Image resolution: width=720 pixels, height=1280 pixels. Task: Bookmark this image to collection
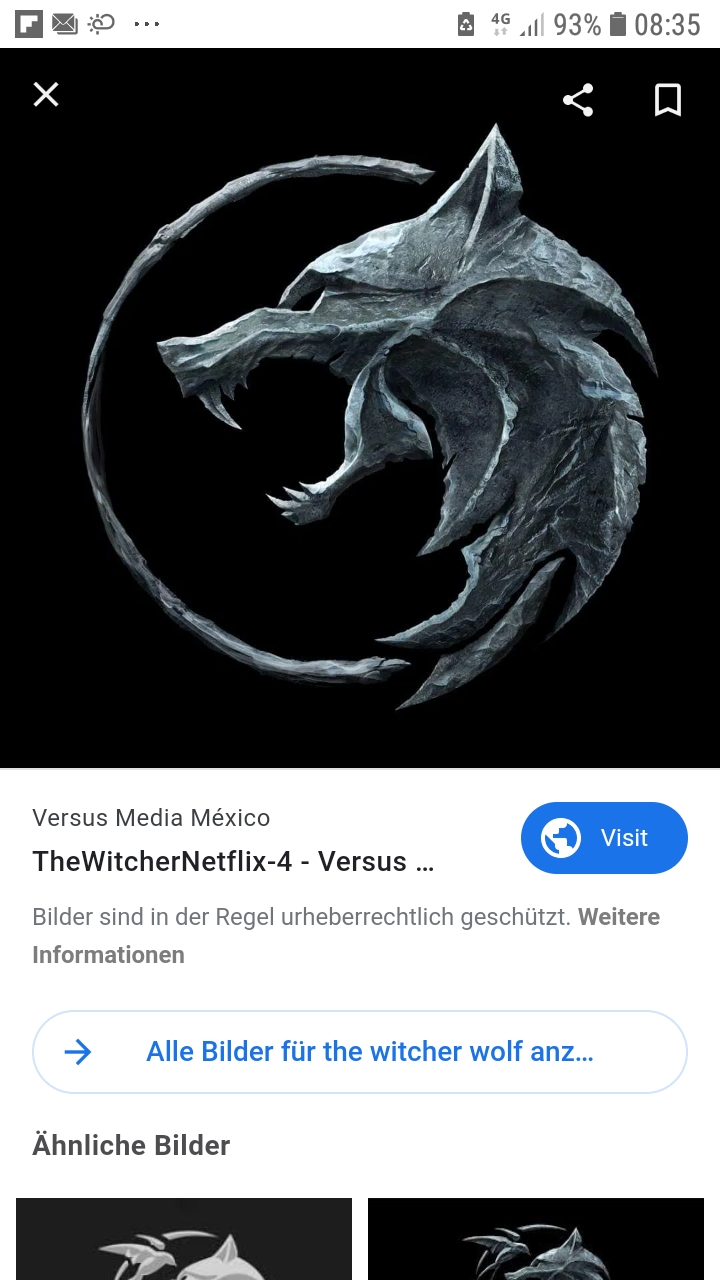click(668, 100)
